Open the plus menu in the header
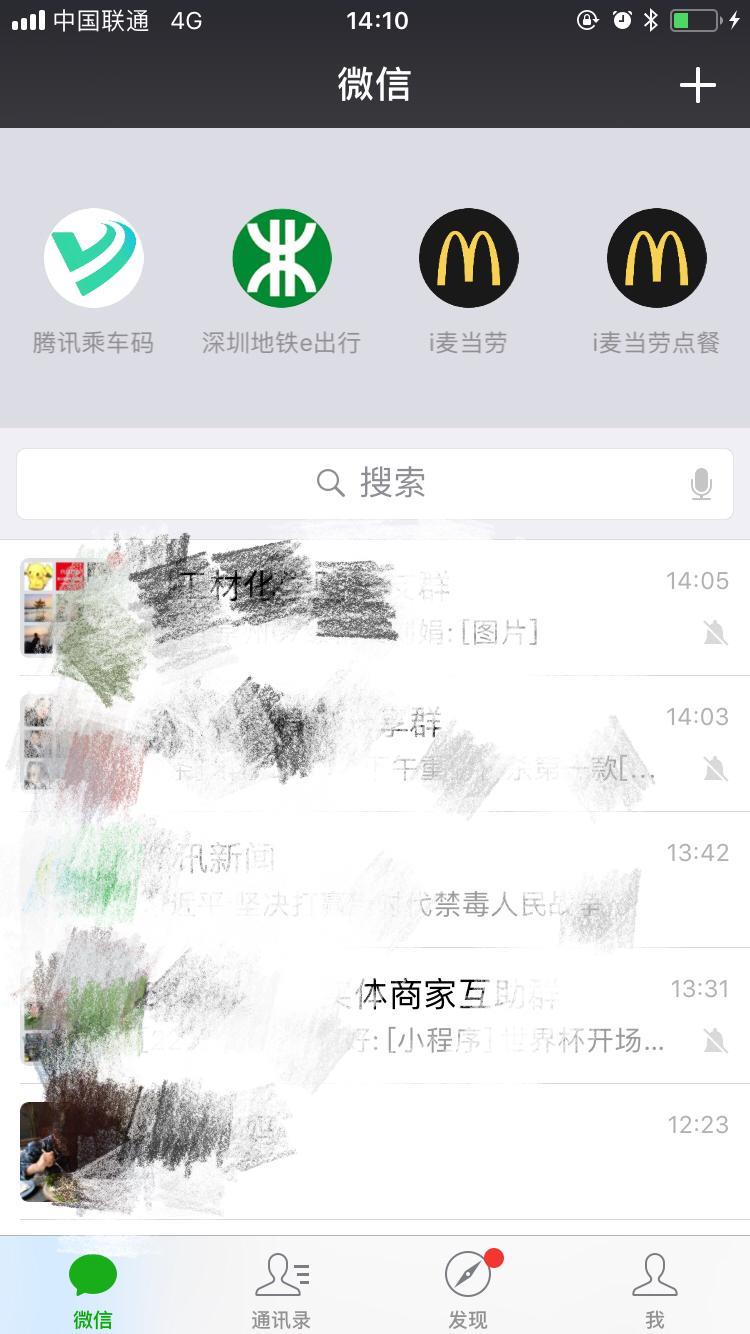750x1334 pixels. point(697,86)
